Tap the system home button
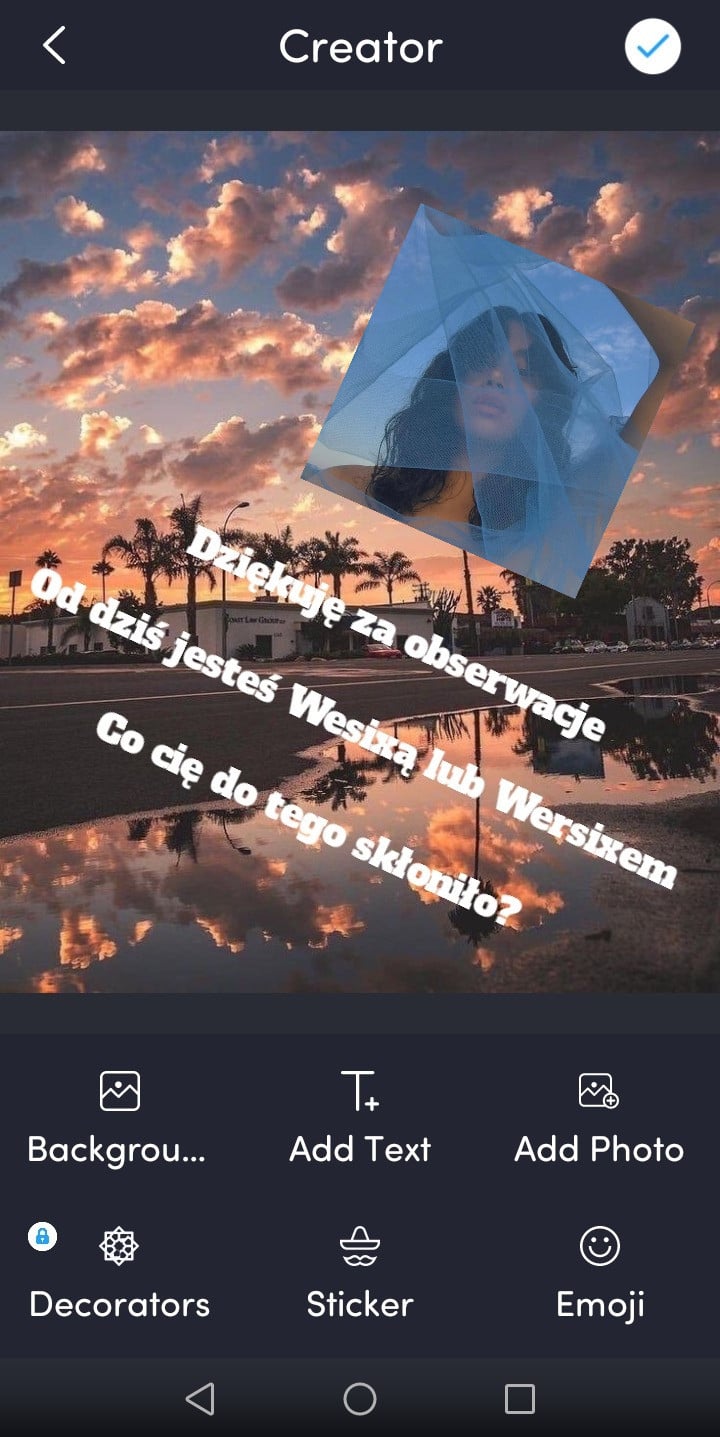The image size is (720, 1437). (359, 1398)
